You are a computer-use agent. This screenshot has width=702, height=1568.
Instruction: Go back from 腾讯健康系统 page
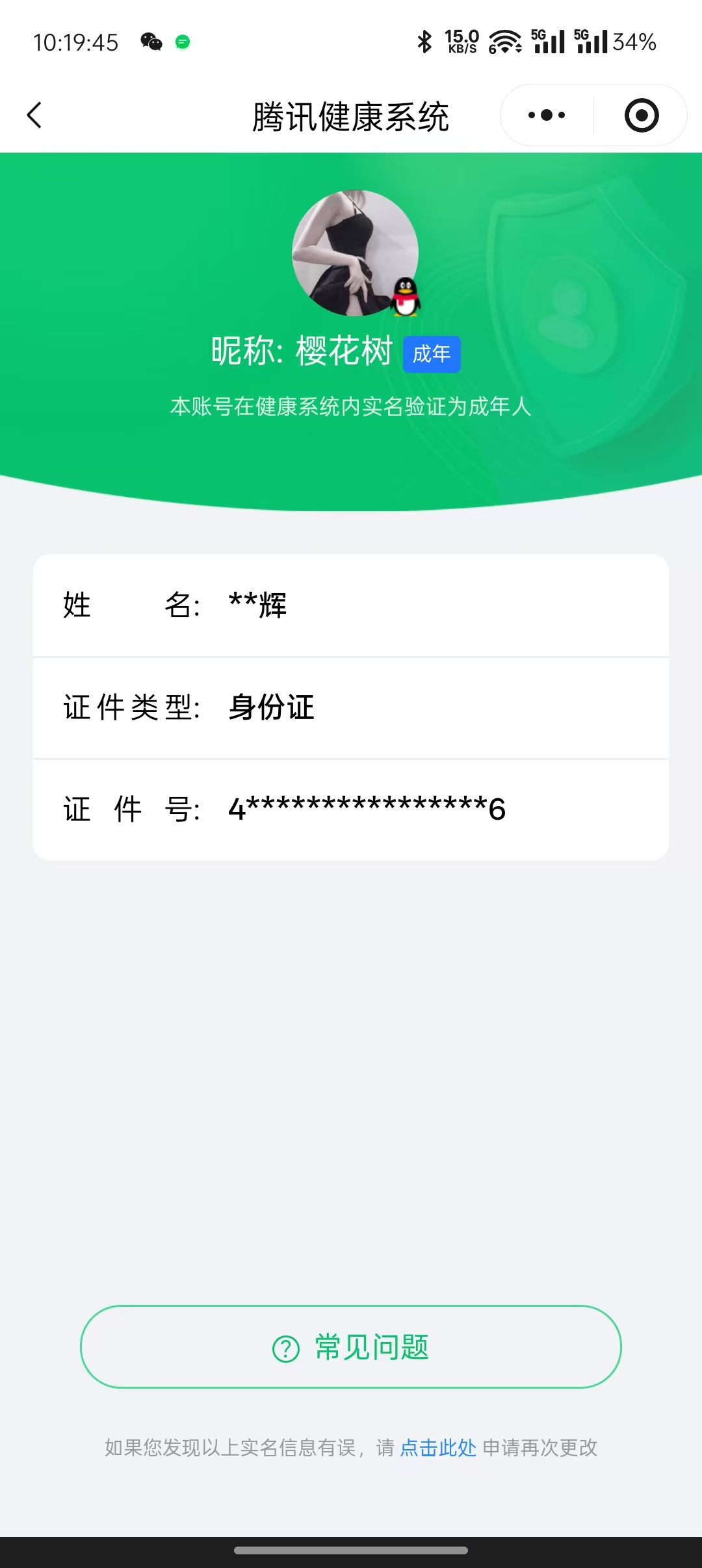[34, 116]
